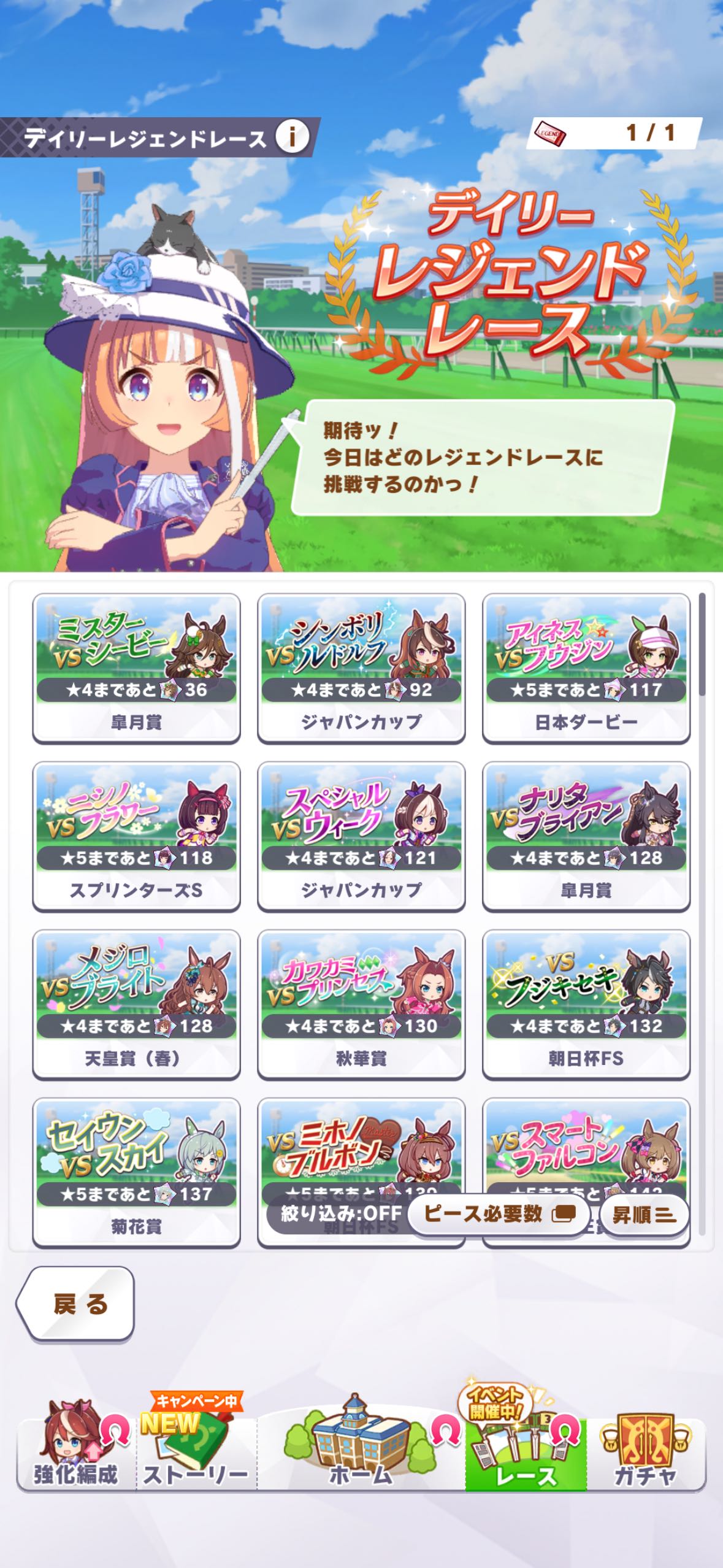Viewport: 723px width, 1568px height.
Task: Switch to the レース tab
Action: (x=526, y=1454)
